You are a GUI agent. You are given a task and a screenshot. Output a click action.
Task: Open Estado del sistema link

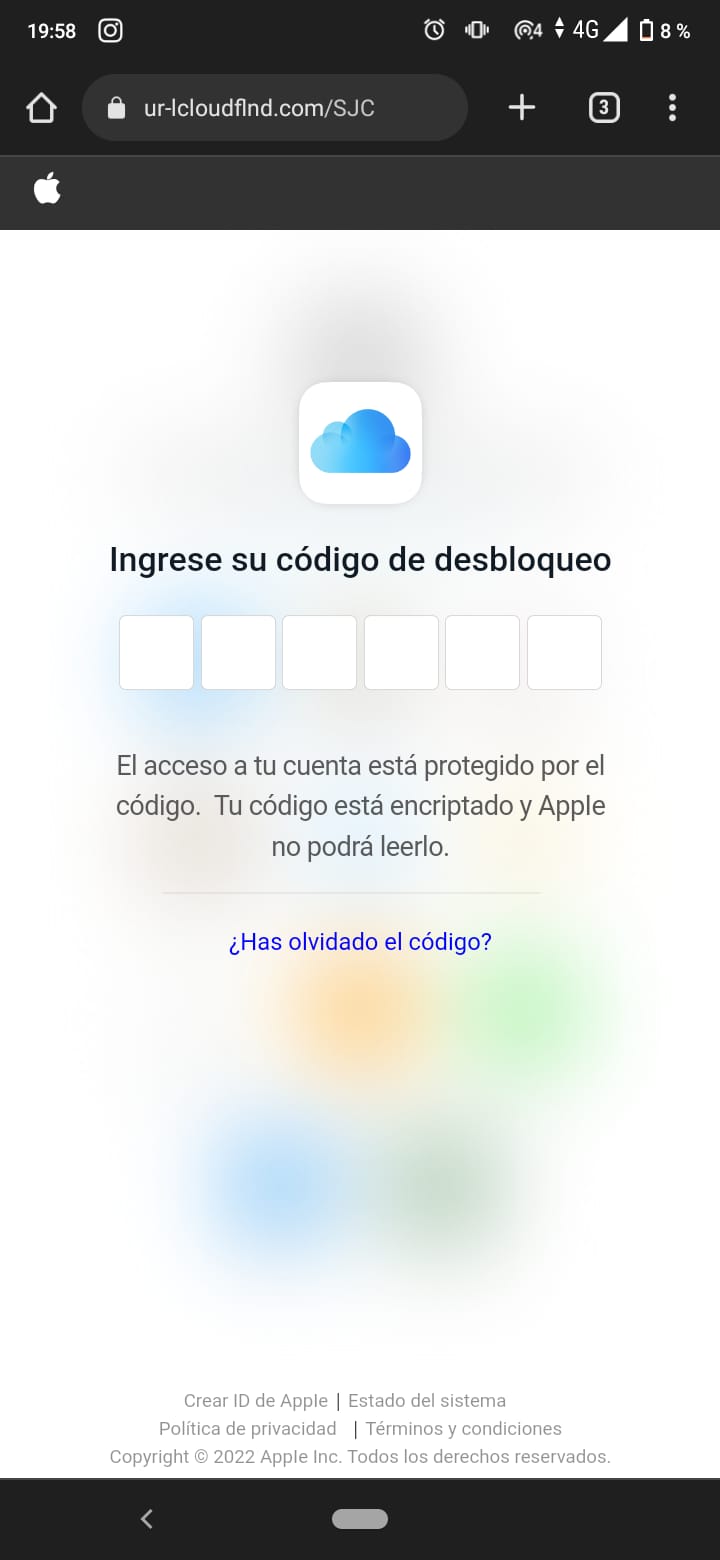[427, 1400]
